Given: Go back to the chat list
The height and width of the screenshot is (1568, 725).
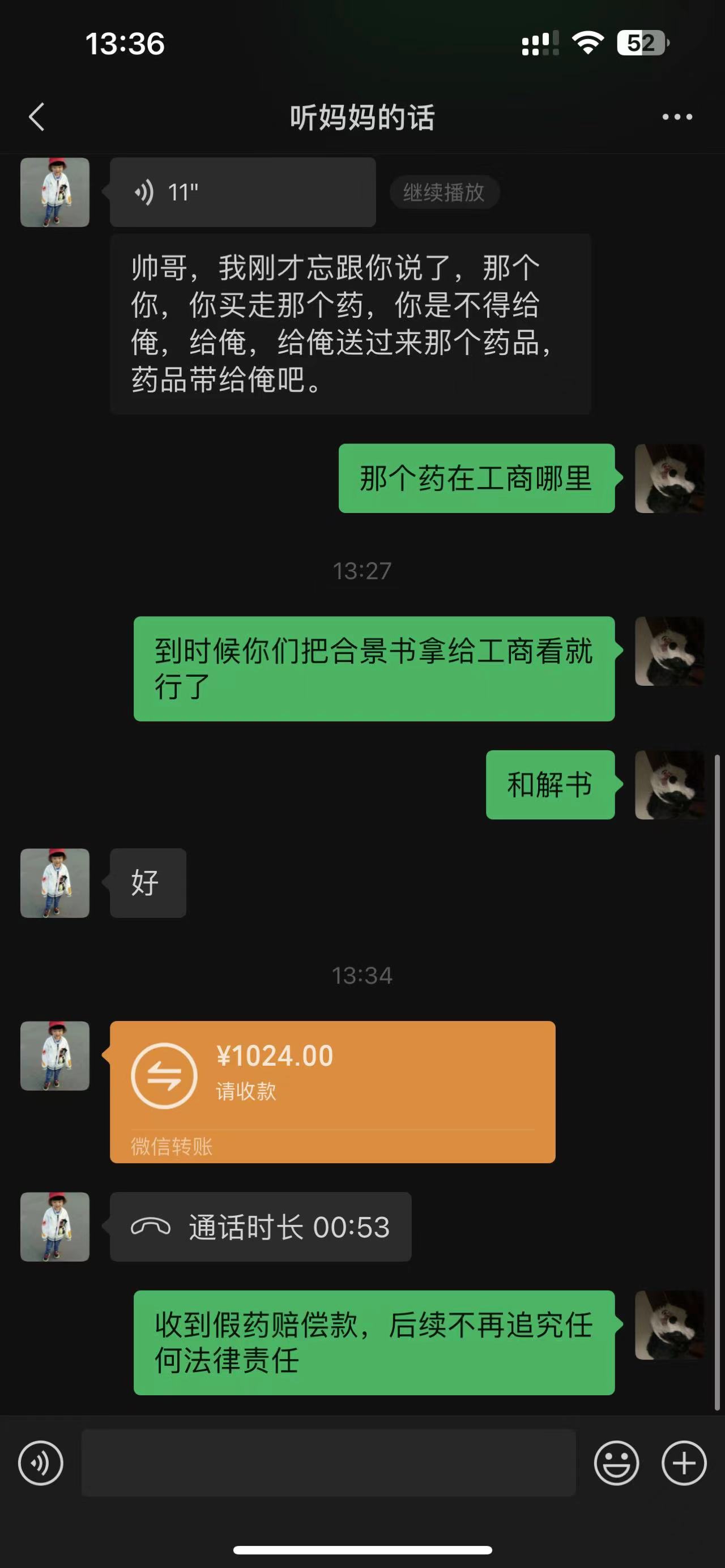Looking at the screenshot, I should pyautogui.click(x=36, y=117).
